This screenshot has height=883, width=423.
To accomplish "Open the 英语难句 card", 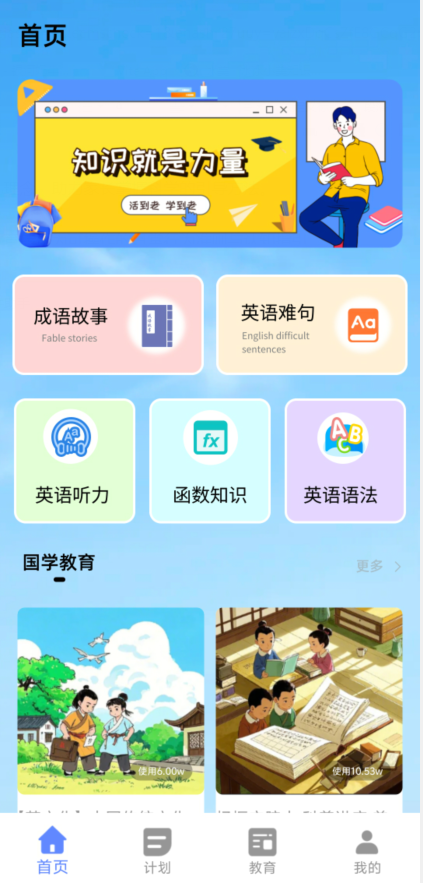I will click(x=312, y=325).
